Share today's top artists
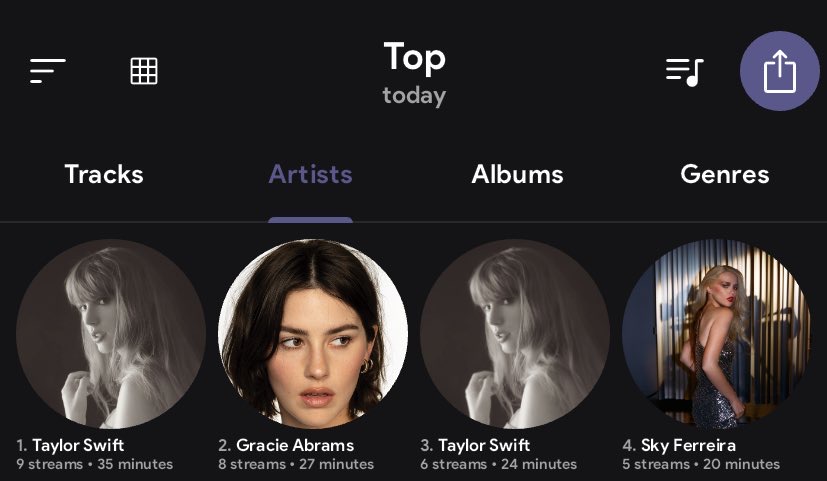 [779, 71]
